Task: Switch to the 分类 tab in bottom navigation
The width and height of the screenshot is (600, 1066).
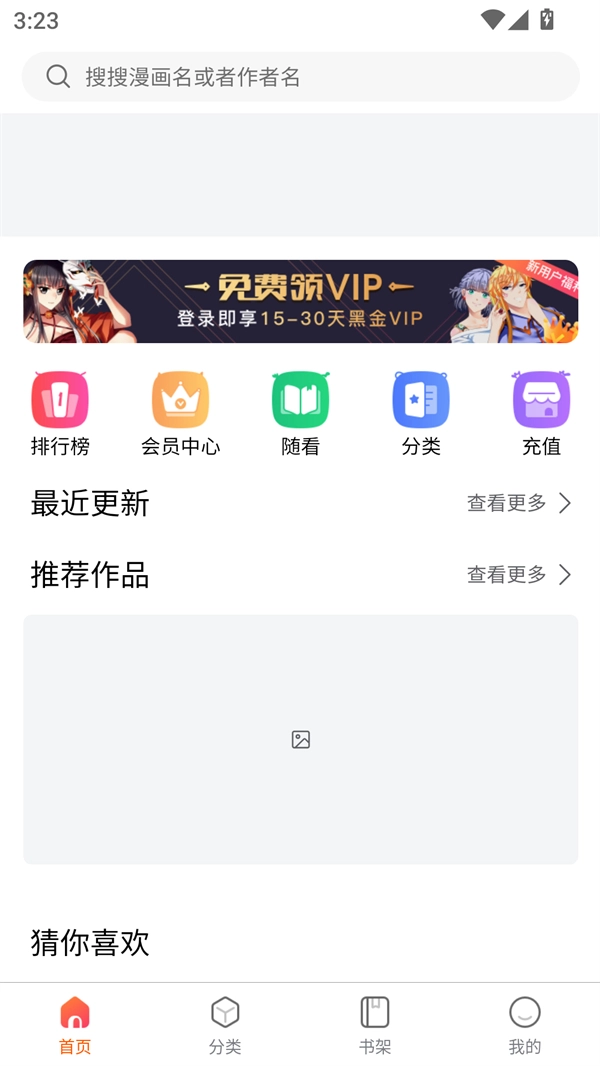Action: click(225, 1025)
